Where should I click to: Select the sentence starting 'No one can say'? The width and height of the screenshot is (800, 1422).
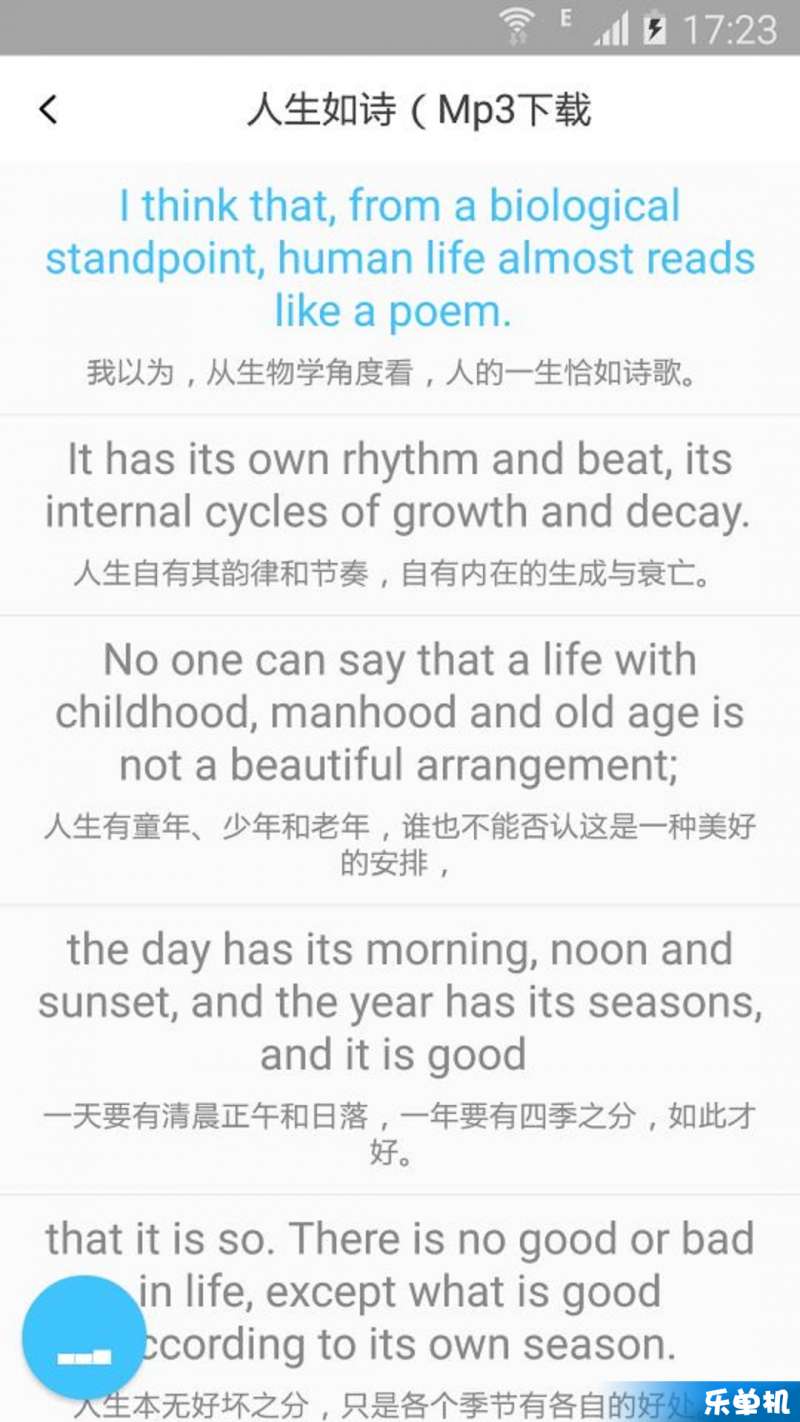400,712
